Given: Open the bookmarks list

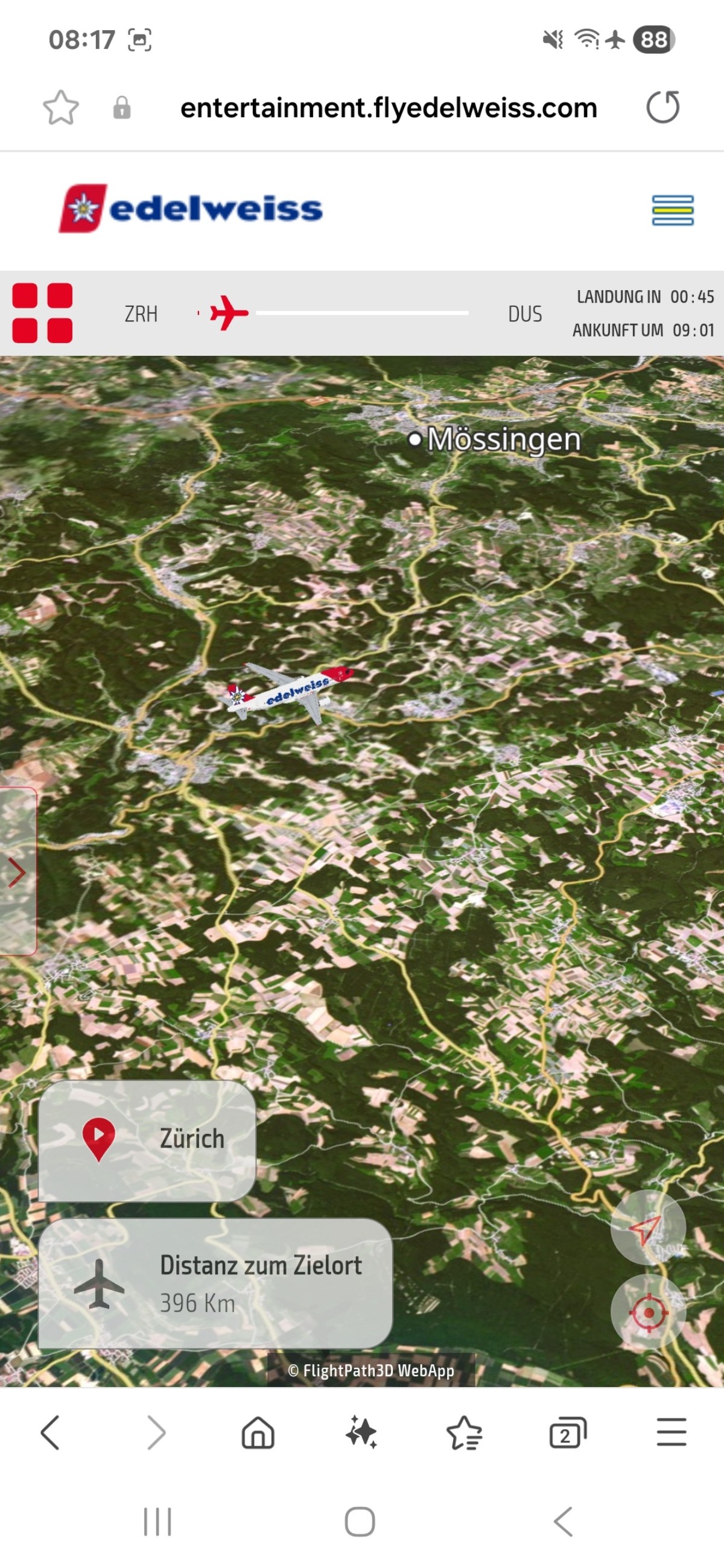Looking at the screenshot, I should (x=465, y=1433).
